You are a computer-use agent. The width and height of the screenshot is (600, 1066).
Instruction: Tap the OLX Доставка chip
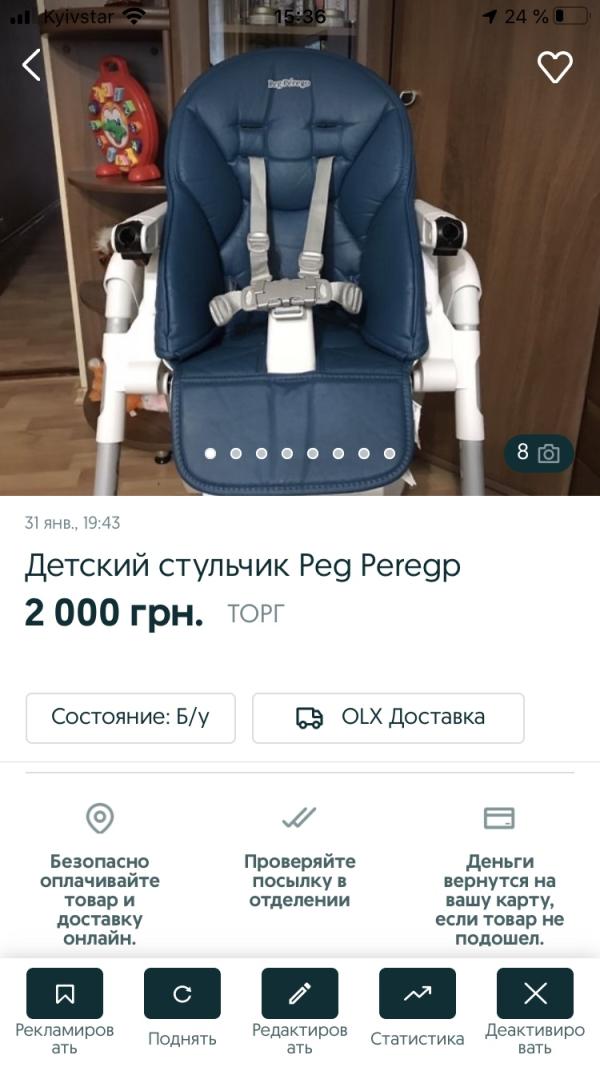pos(388,717)
